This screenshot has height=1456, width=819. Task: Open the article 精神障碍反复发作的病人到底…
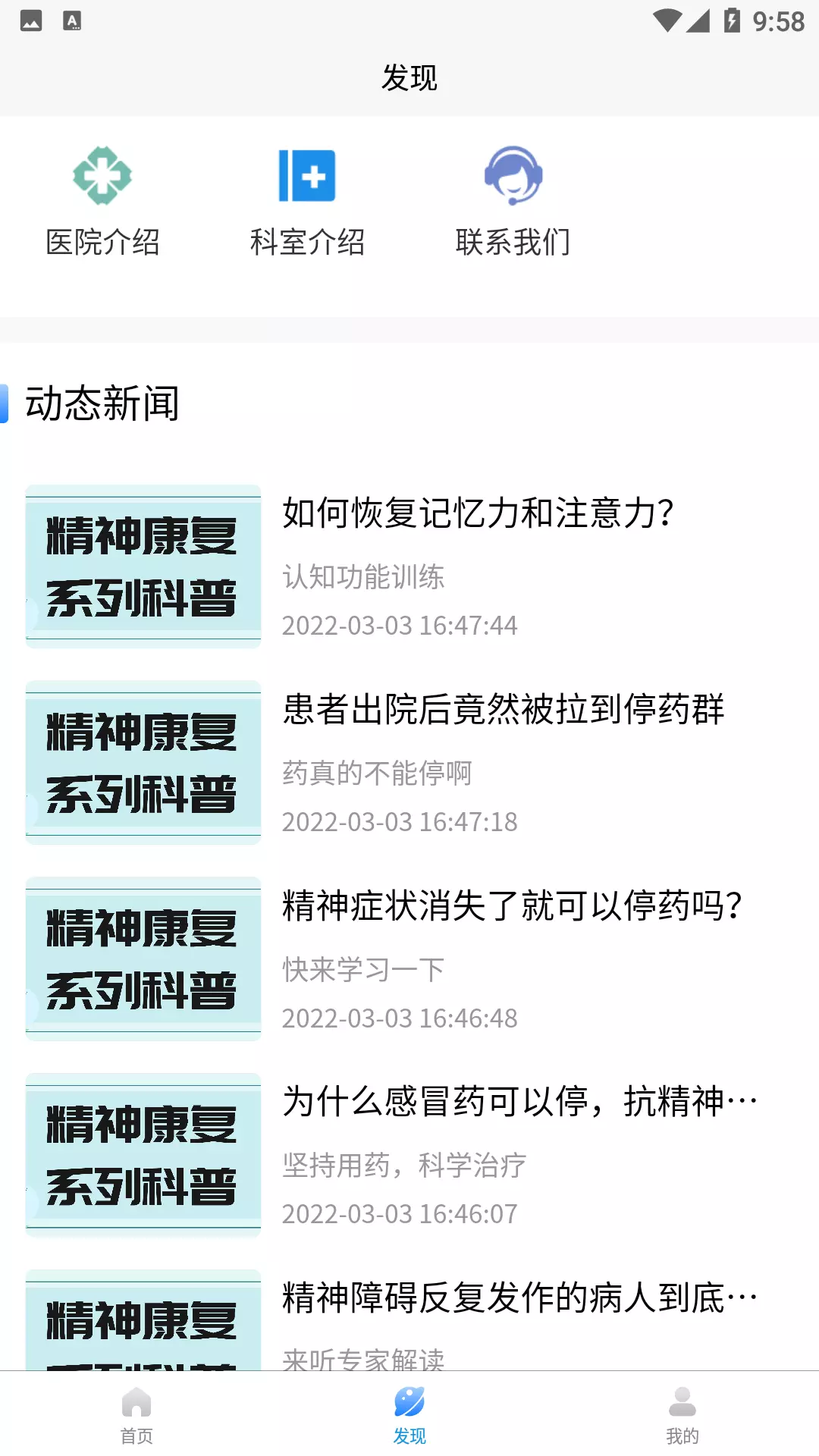409,1319
